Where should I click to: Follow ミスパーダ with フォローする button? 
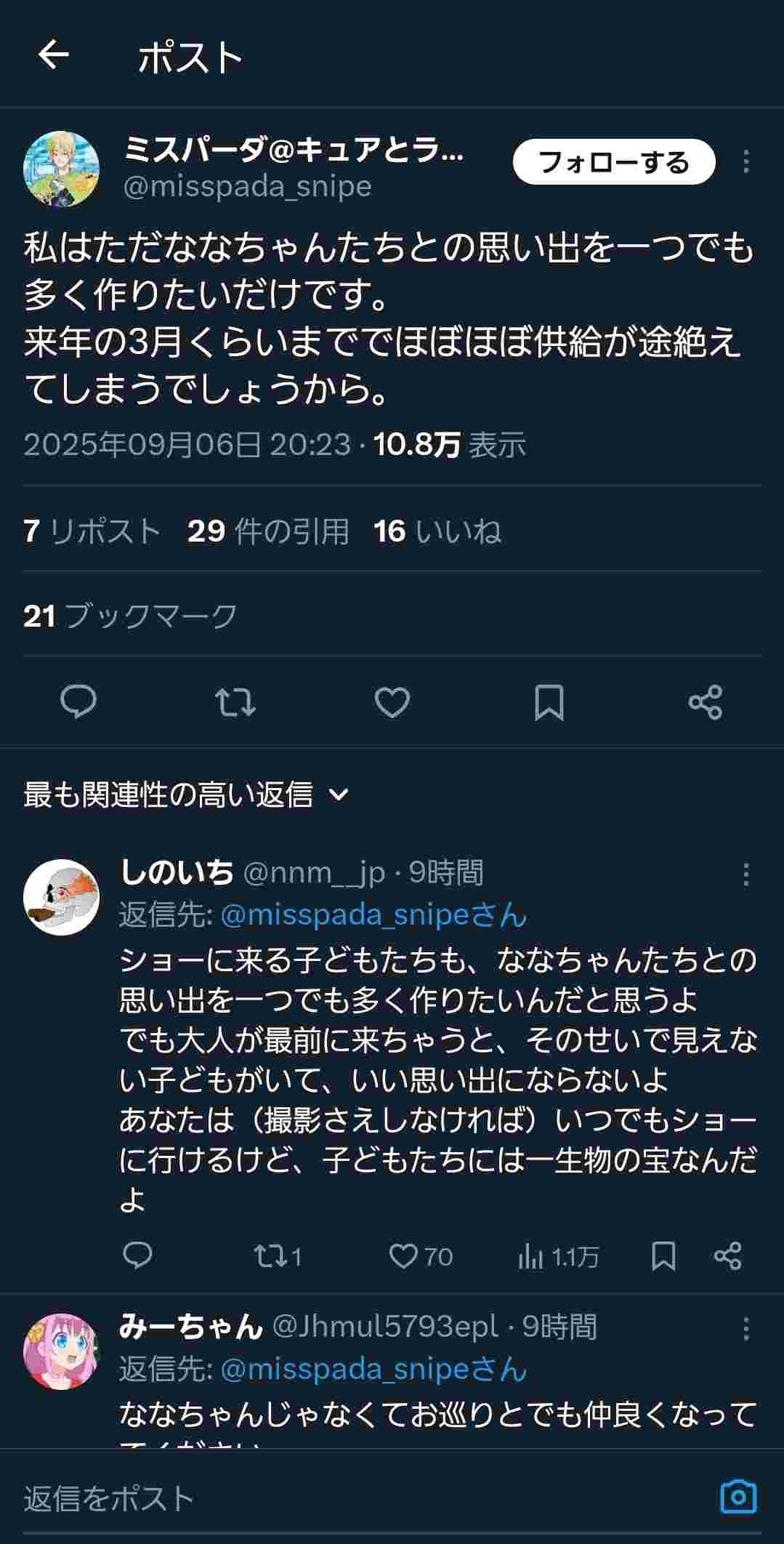point(614,162)
